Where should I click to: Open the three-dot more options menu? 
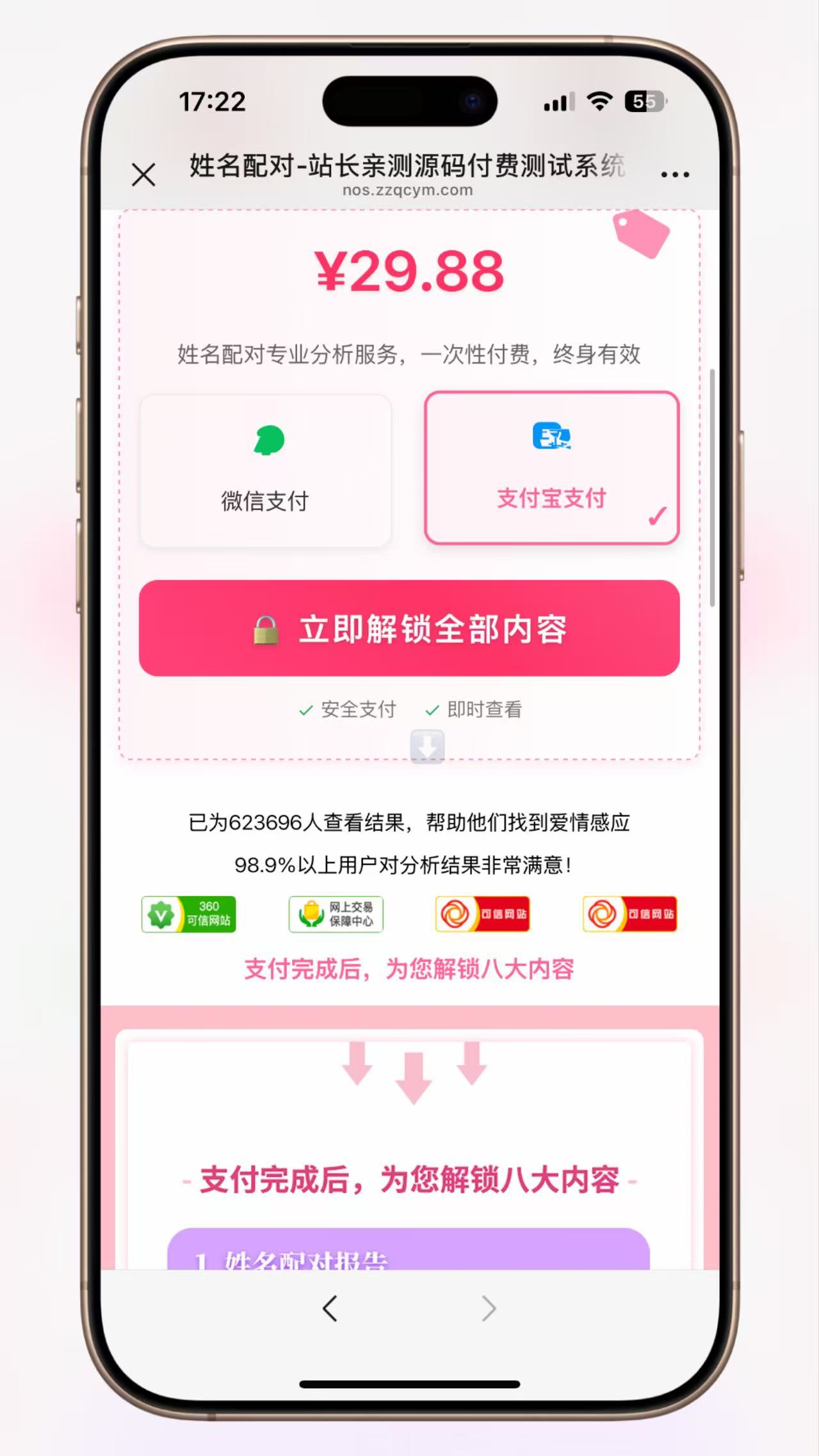coord(675,174)
